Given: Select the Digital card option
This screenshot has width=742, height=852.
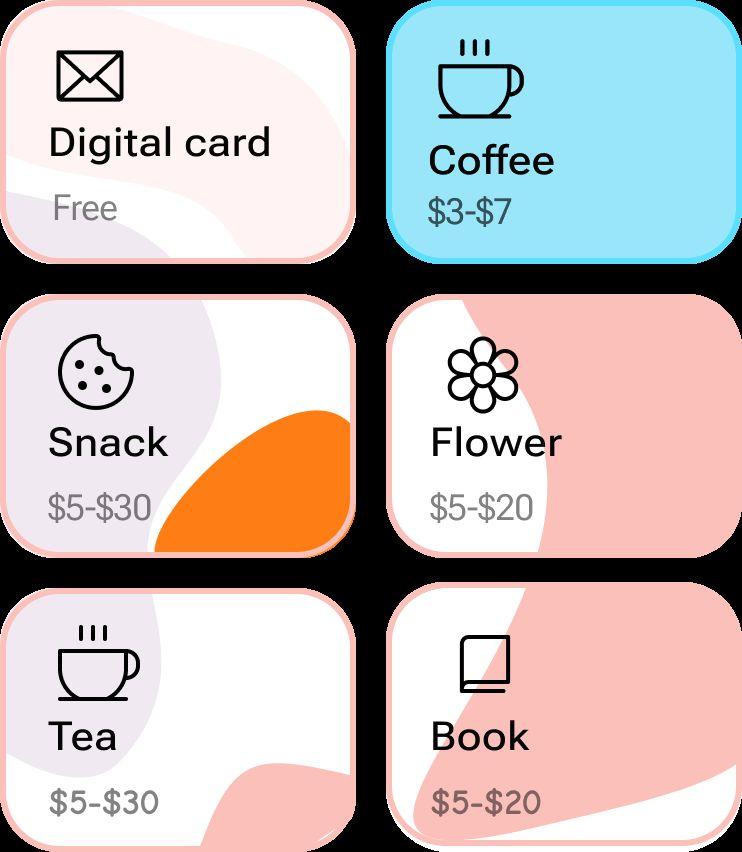Looking at the screenshot, I should click(178, 133).
